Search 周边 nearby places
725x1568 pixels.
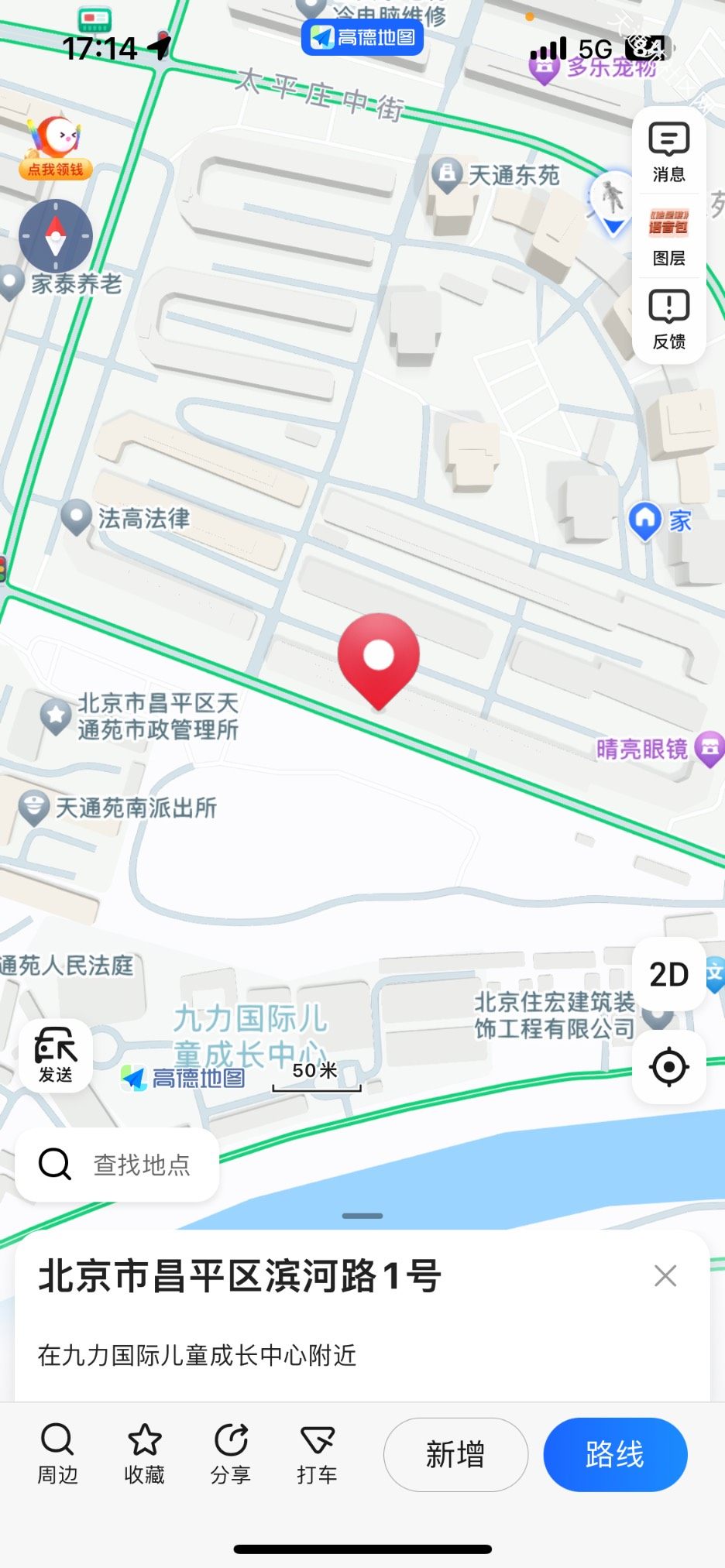coord(58,1454)
